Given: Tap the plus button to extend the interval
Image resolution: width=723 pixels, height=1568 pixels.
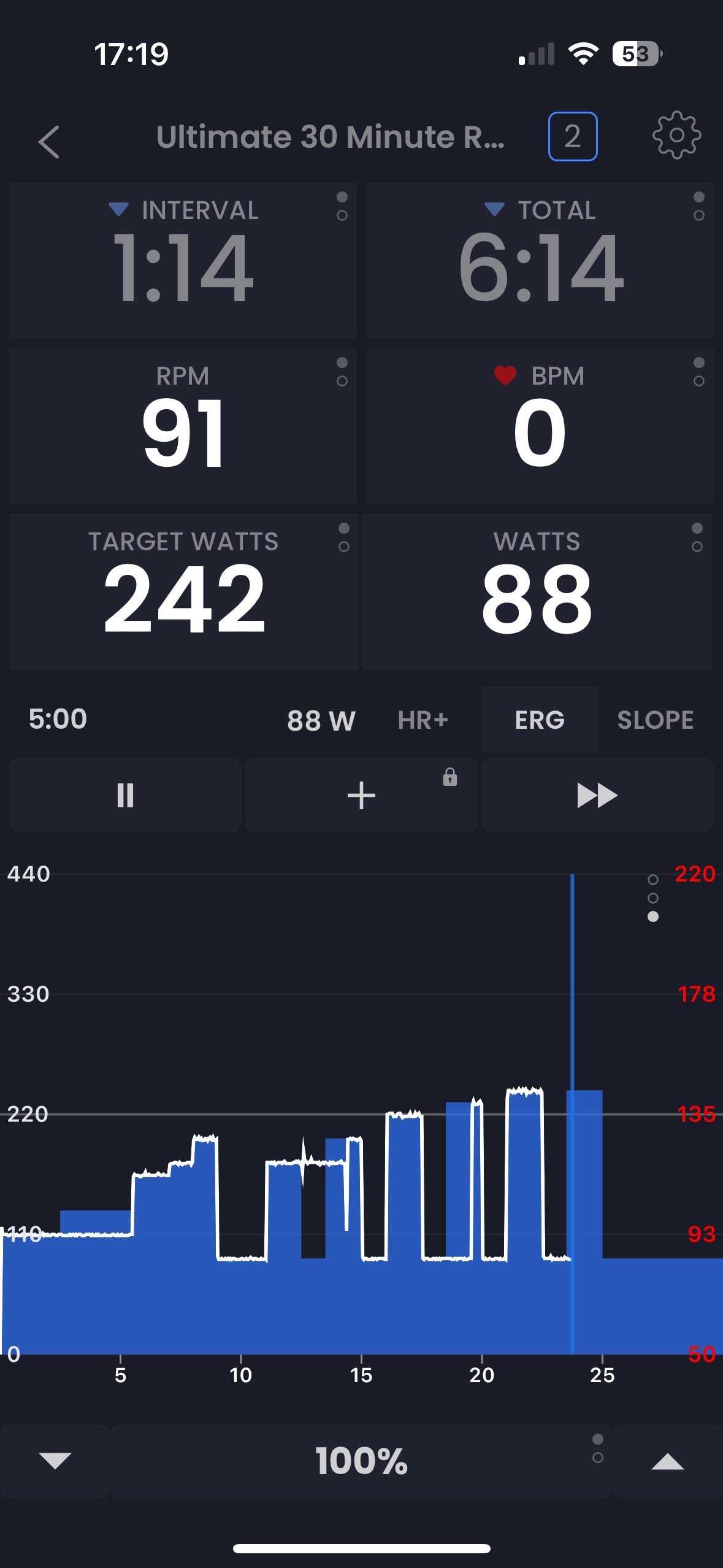Looking at the screenshot, I should pyautogui.click(x=361, y=795).
